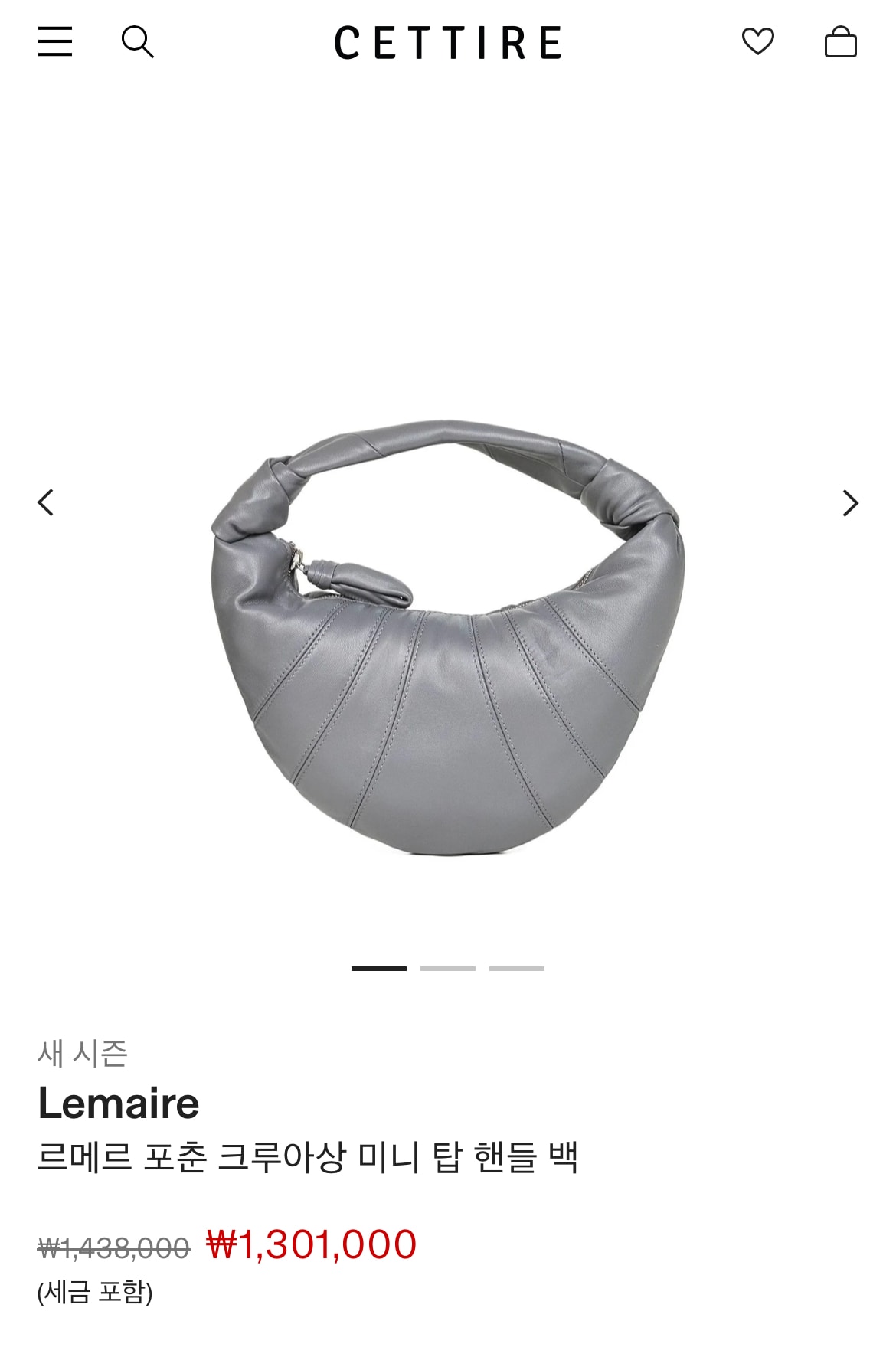Open the hamburger menu
The image size is (896, 1357).
[x=55, y=41]
